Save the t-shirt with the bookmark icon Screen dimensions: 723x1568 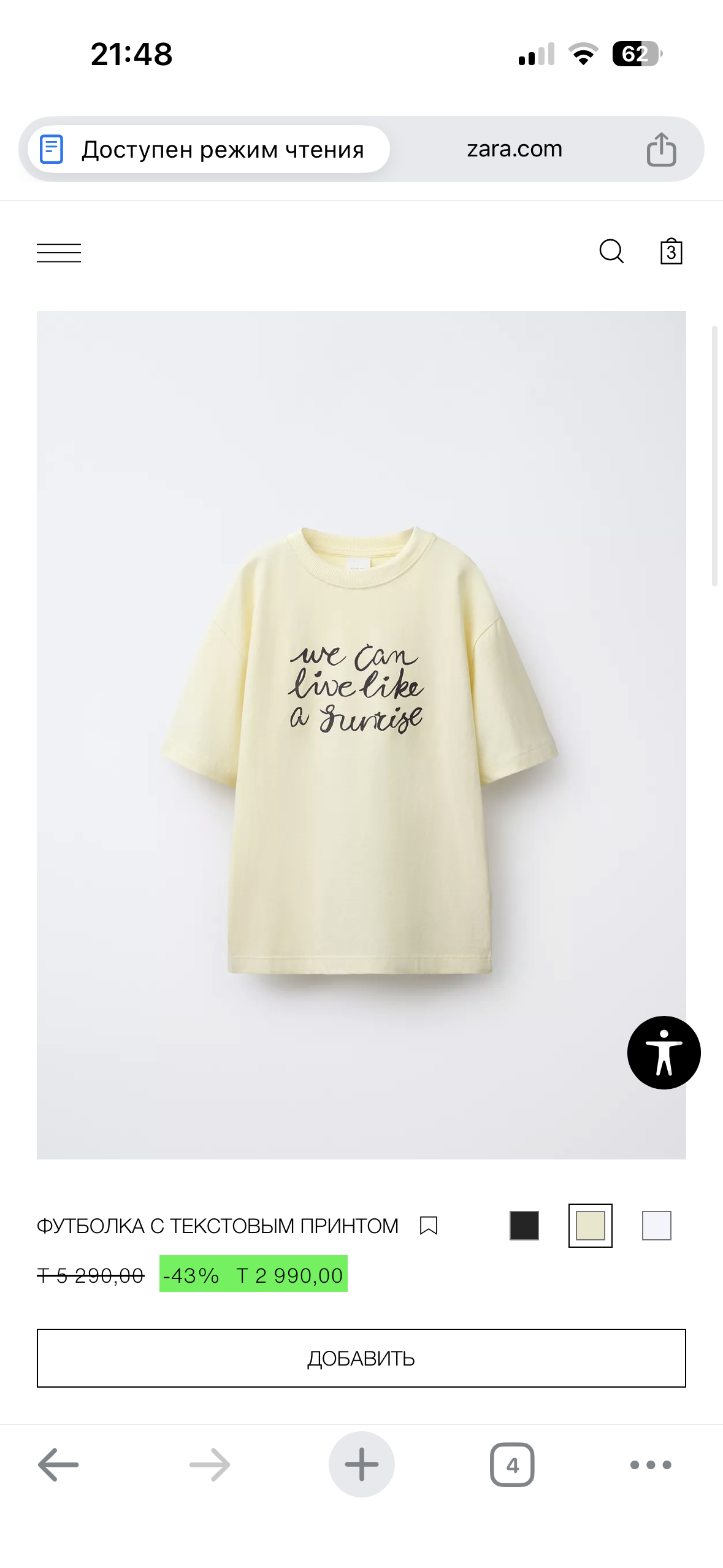(429, 1225)
